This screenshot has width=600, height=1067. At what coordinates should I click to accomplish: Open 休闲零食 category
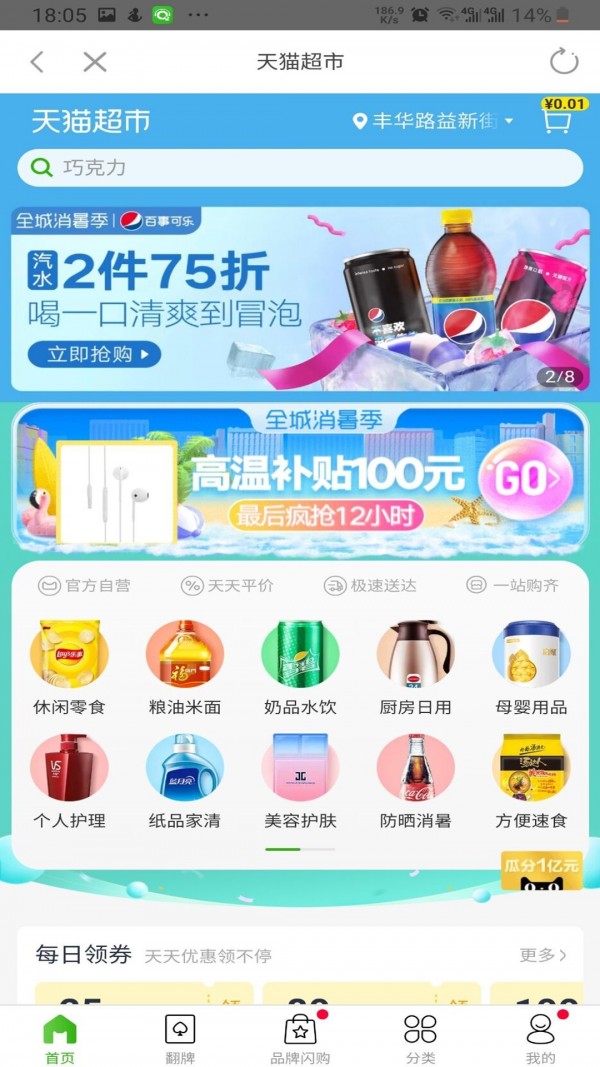[69, 667]
